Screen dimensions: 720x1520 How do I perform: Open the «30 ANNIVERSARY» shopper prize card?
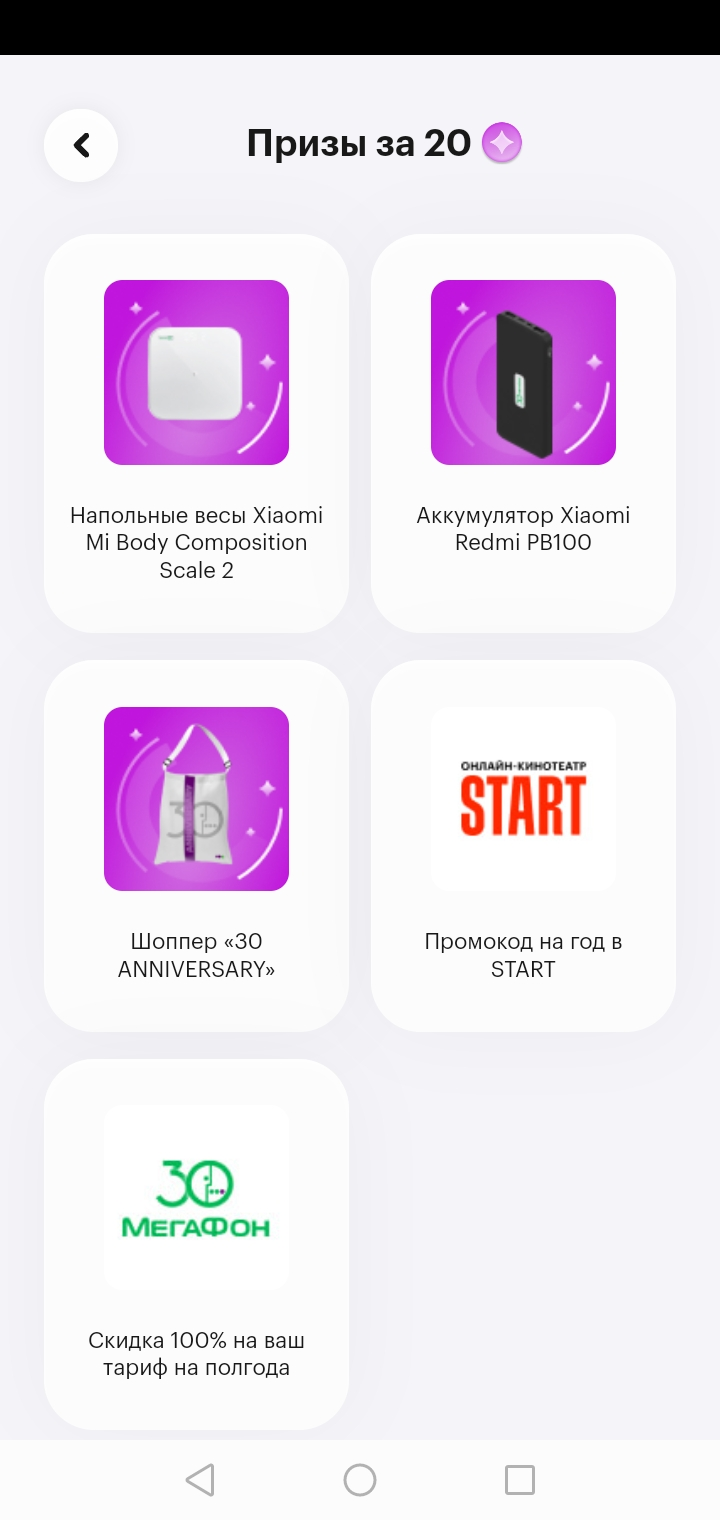pyautogui.click(x=196, y=846)
